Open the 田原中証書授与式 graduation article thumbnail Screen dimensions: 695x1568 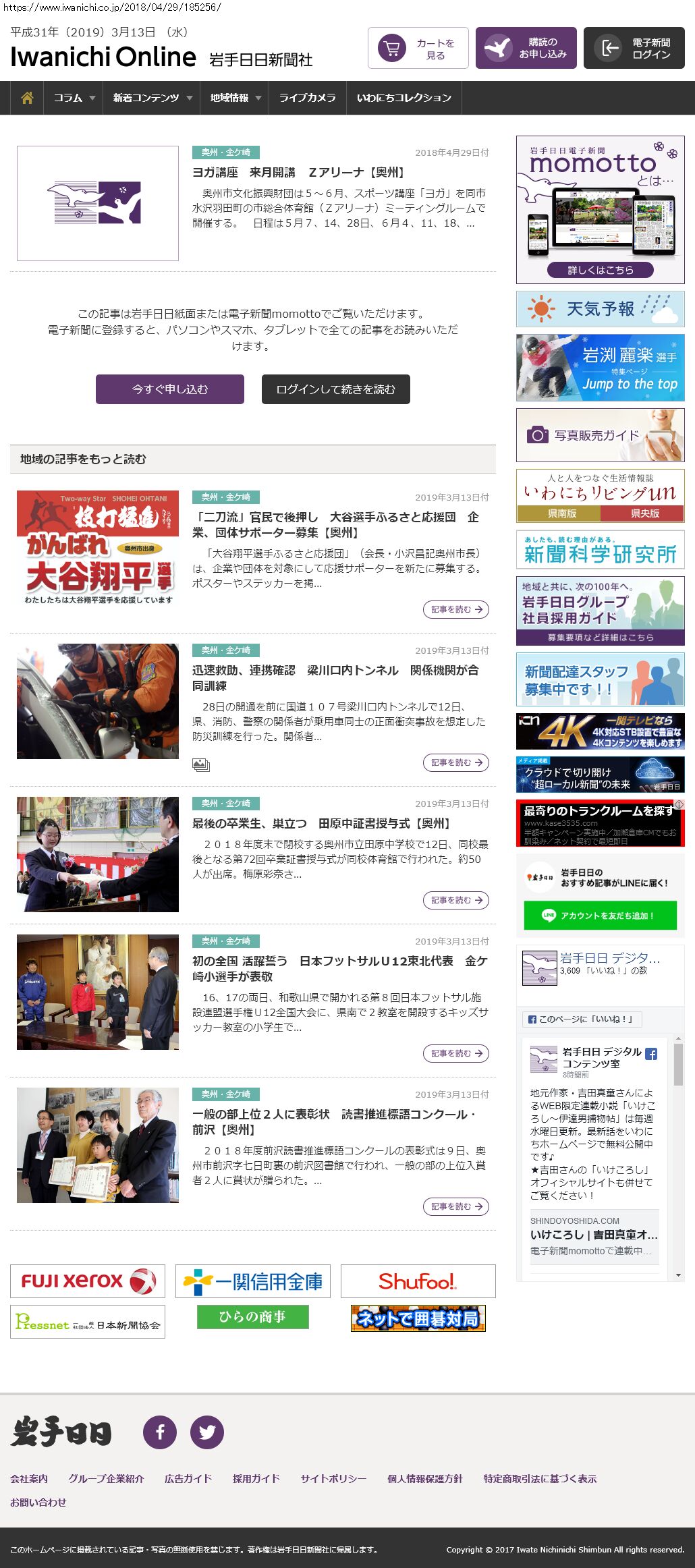(98, 854)
